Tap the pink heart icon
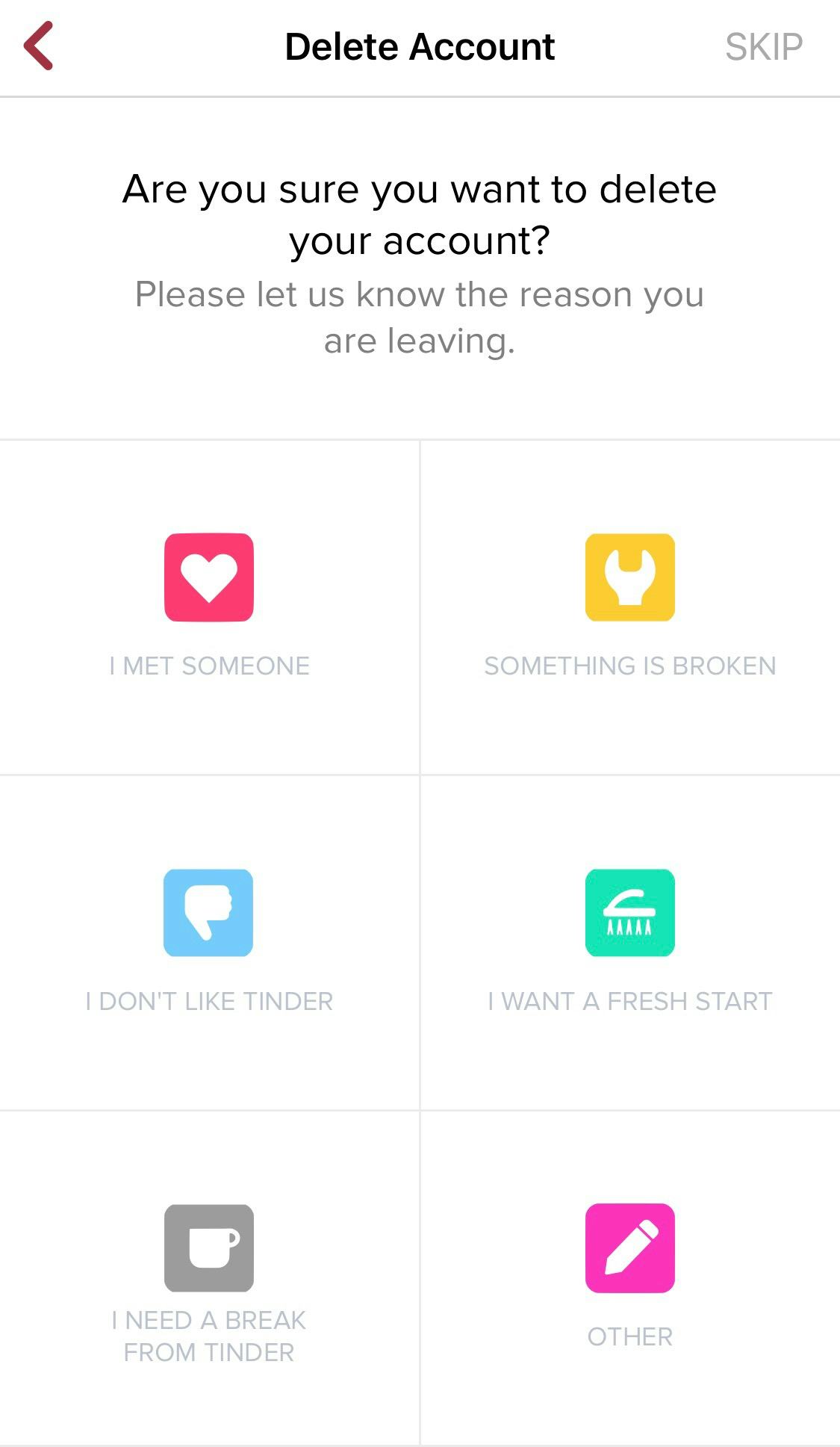Viewport: 840px width, 1447px height. [x=210, y=577]
